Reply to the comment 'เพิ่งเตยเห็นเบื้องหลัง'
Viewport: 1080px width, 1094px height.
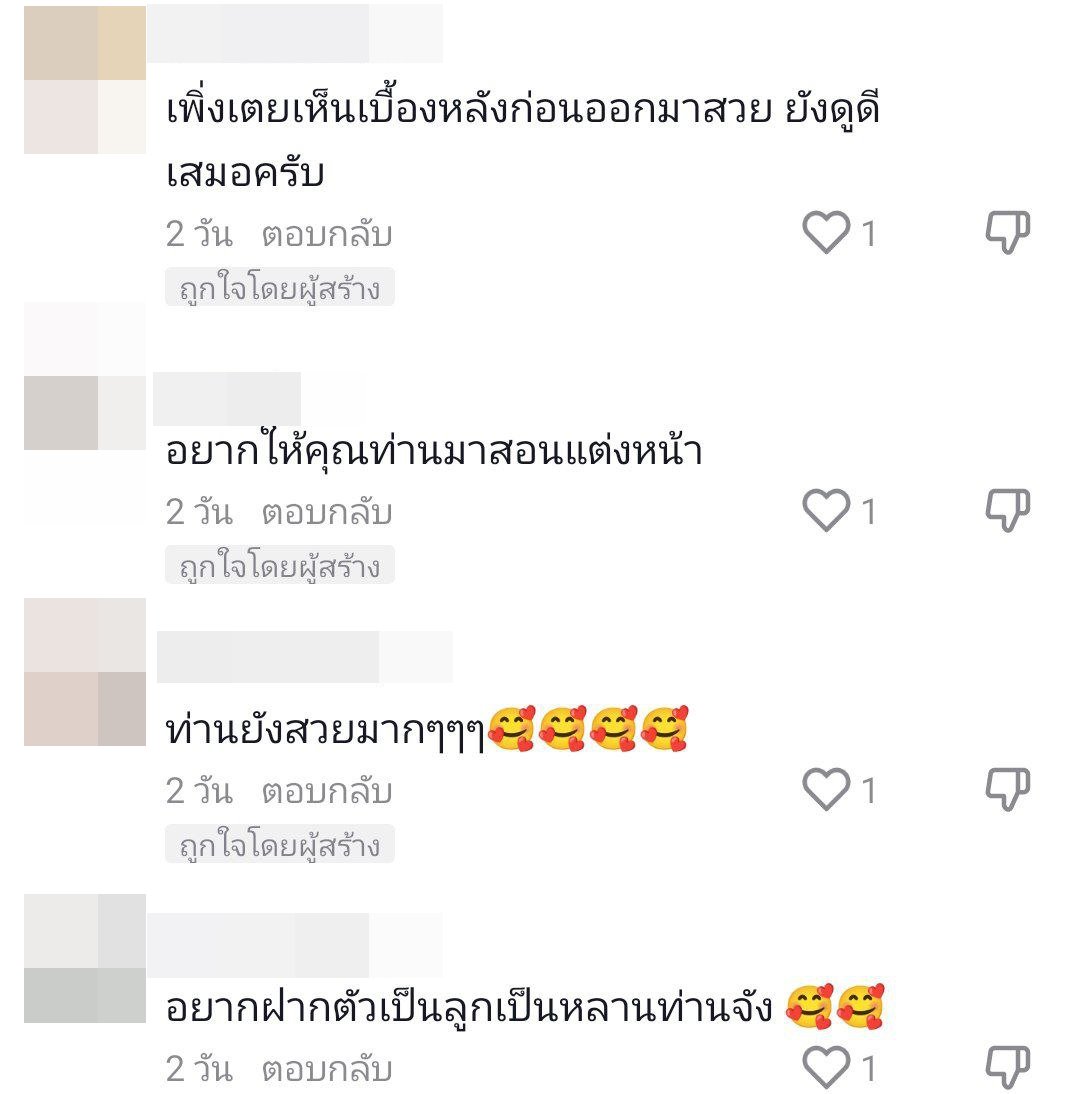(326, 236)
